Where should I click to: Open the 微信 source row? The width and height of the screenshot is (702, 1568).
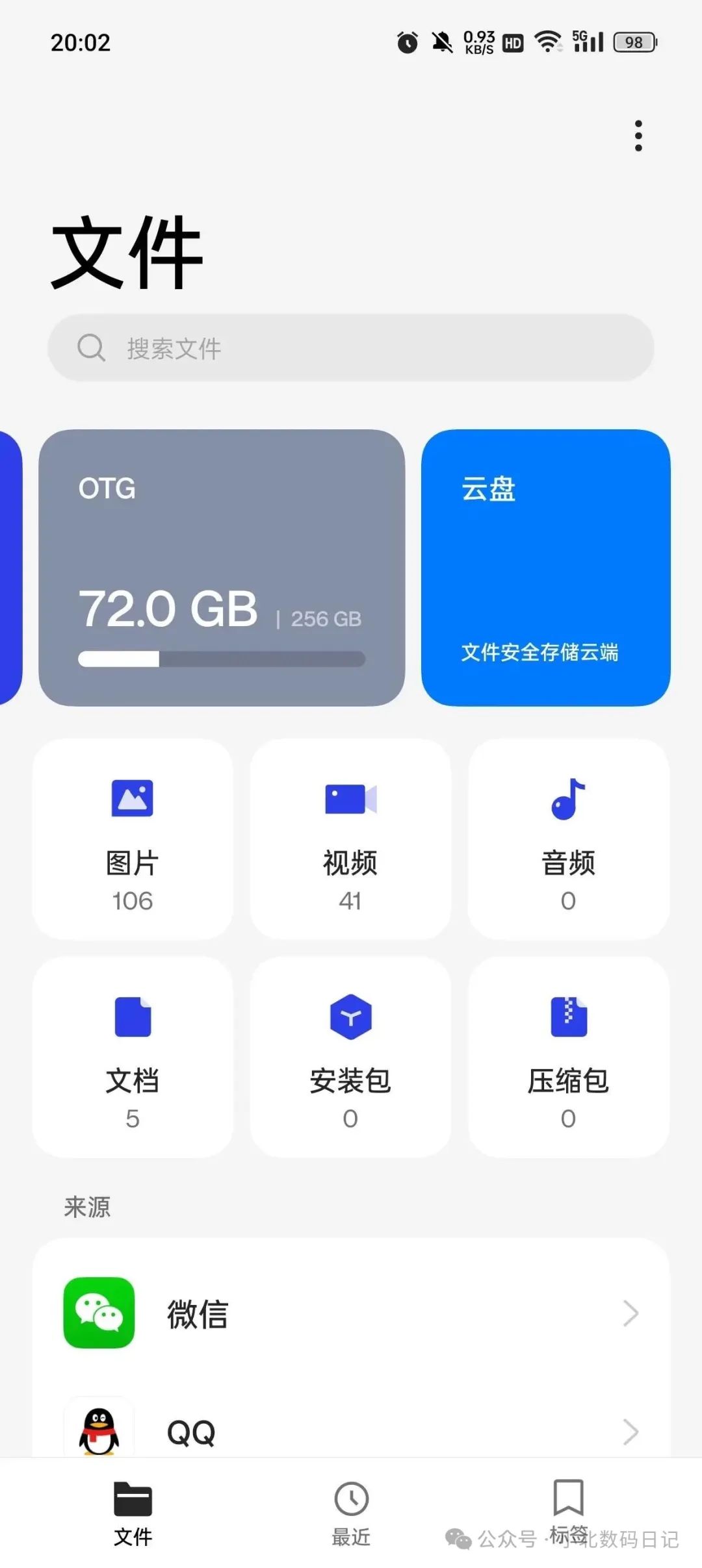tap(351, 1313)
